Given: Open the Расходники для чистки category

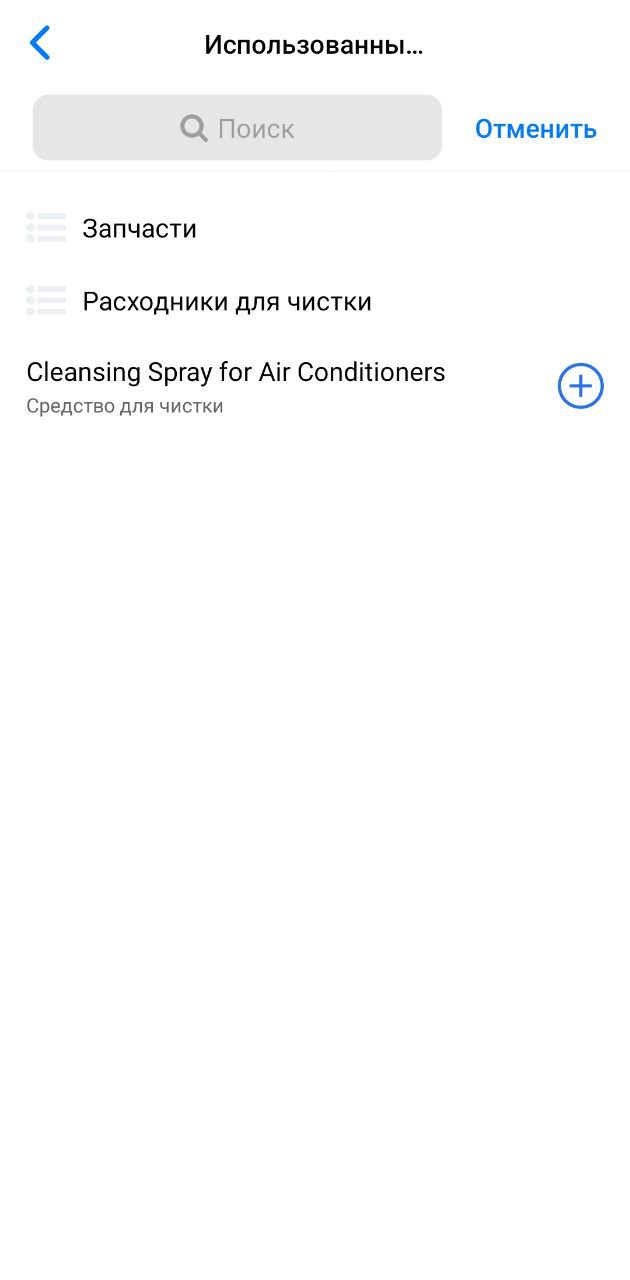Looking at the screenshot, I should [226, 302].
